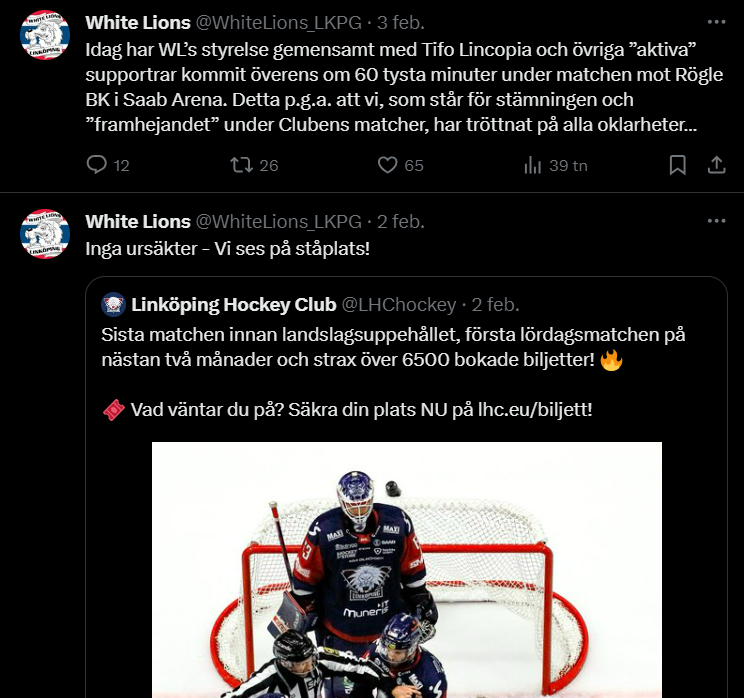Screen dimensions: 744x698
Task: View the goalie photo in quoted post
Action: coord(406,570)
